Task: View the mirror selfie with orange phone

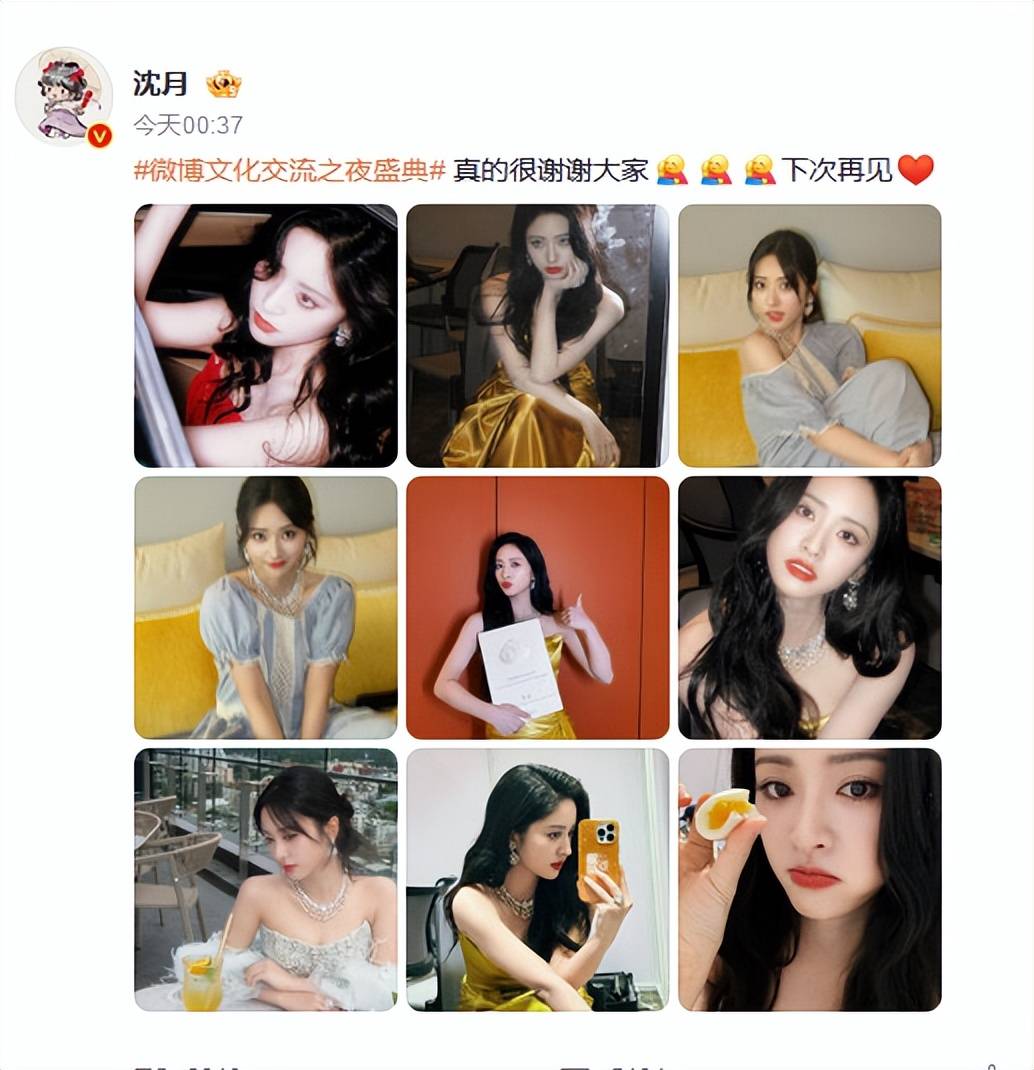Action: pos(537,880)
